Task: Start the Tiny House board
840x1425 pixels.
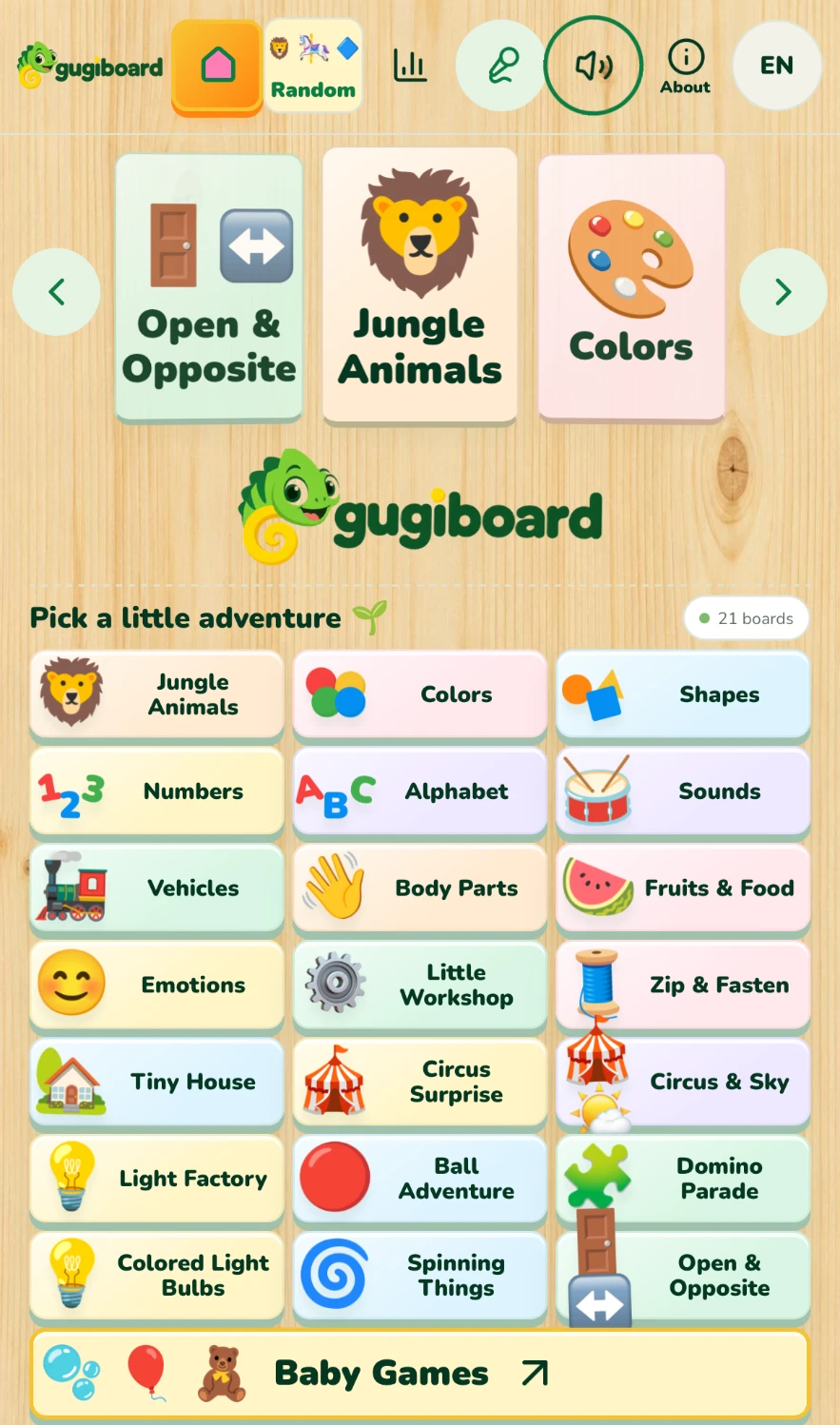Action: 157,1083
